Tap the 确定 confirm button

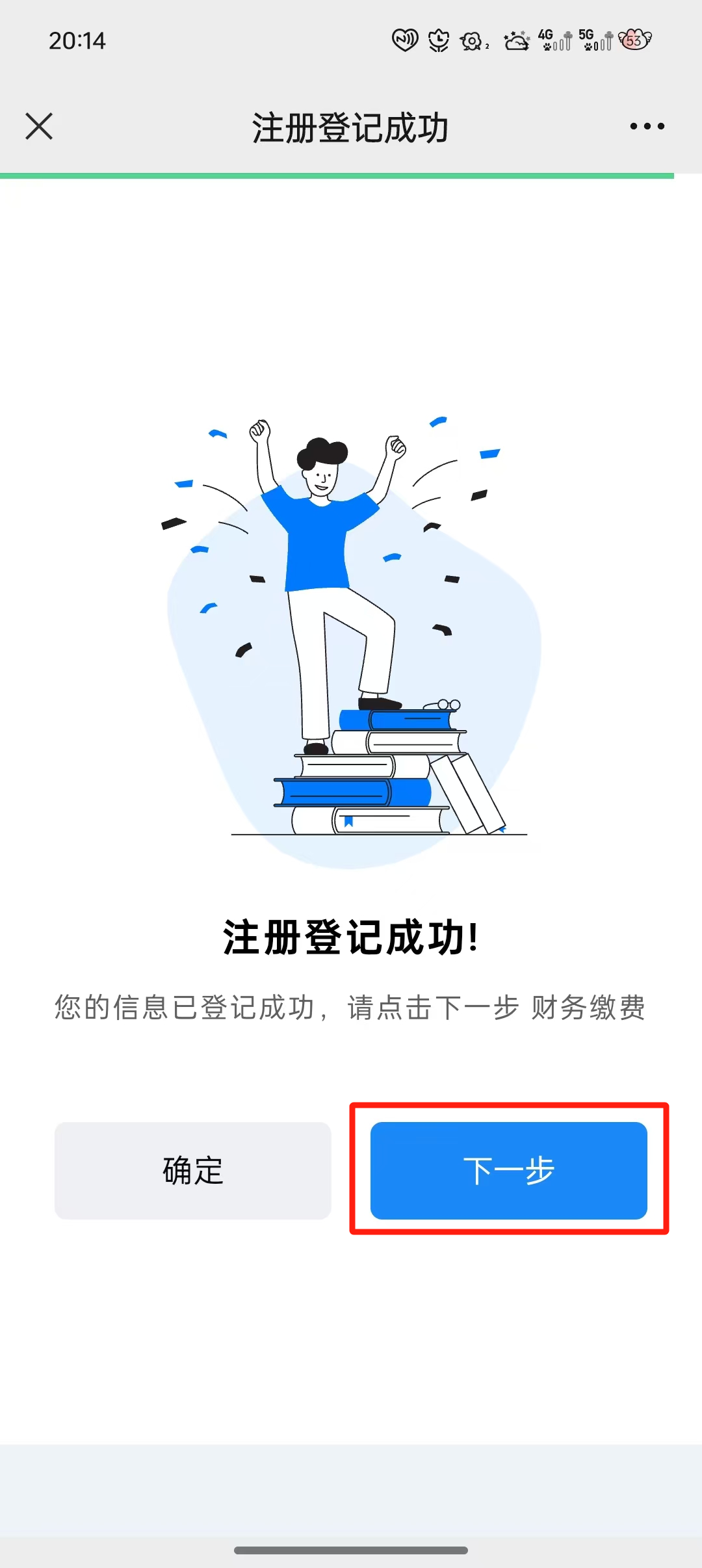point(192,1170)
